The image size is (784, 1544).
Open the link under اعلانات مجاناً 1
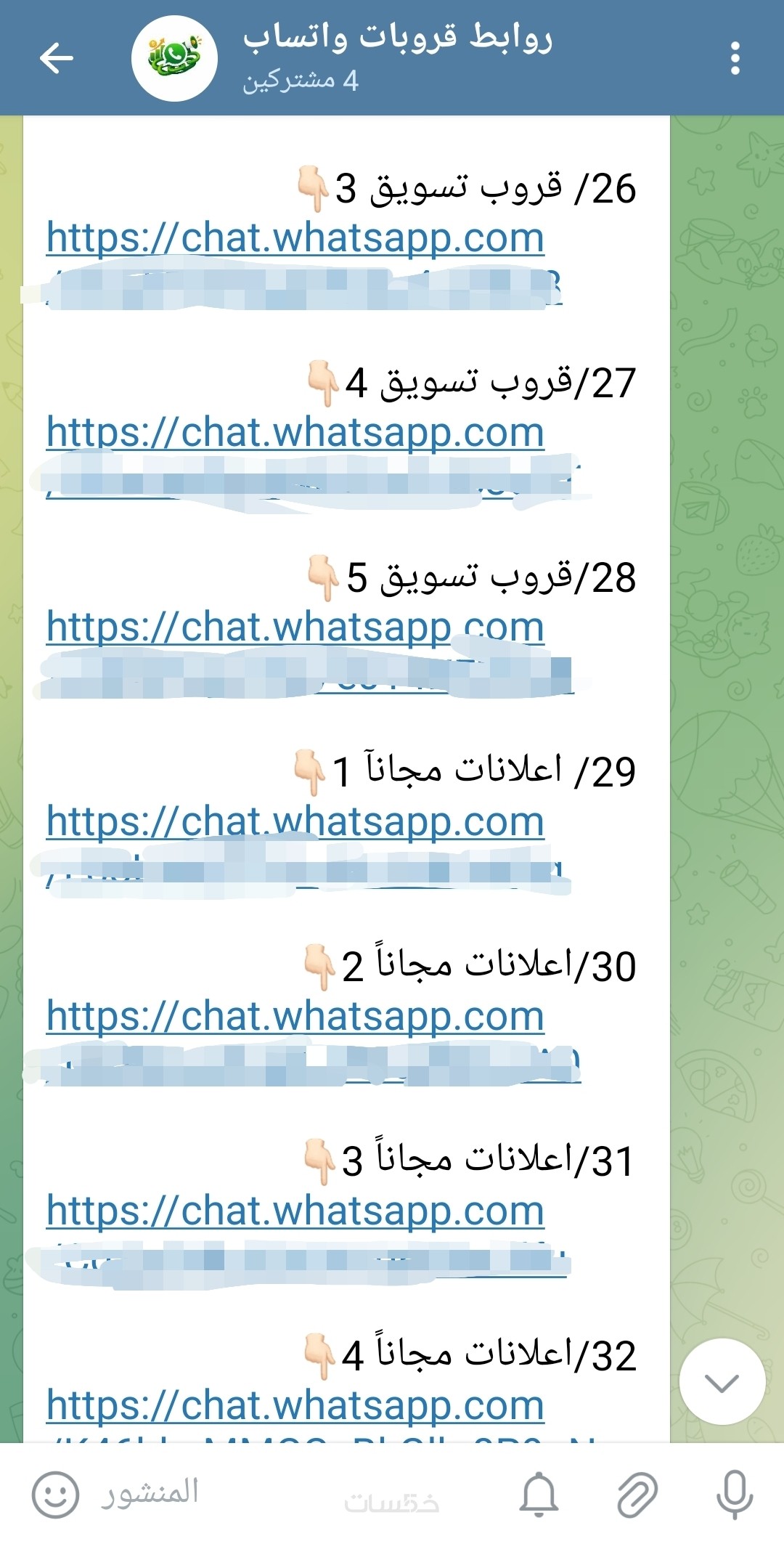pos(295,822)
